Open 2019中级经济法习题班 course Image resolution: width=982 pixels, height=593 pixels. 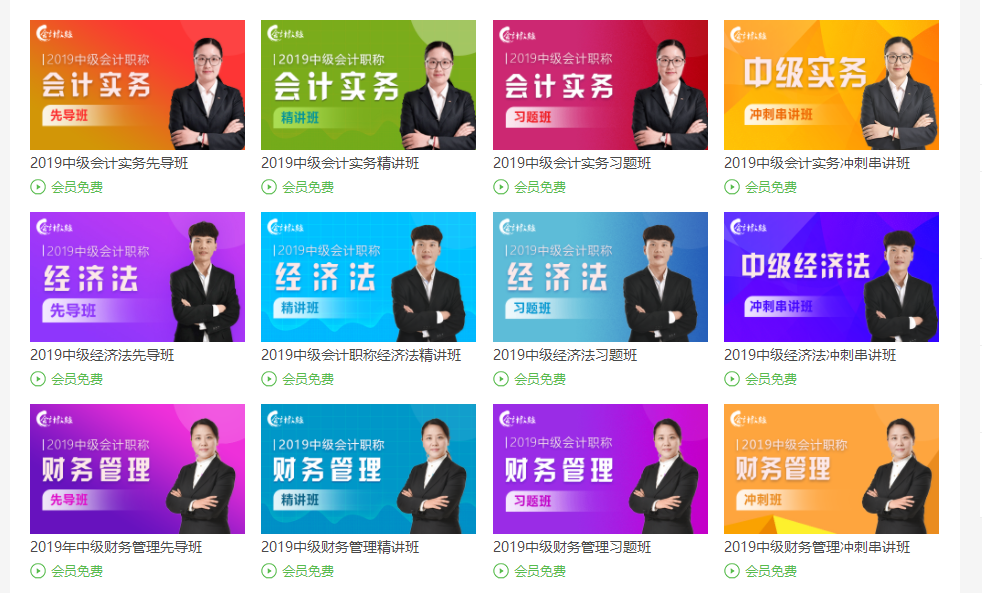pyautogui.click(x=600, y=277)
